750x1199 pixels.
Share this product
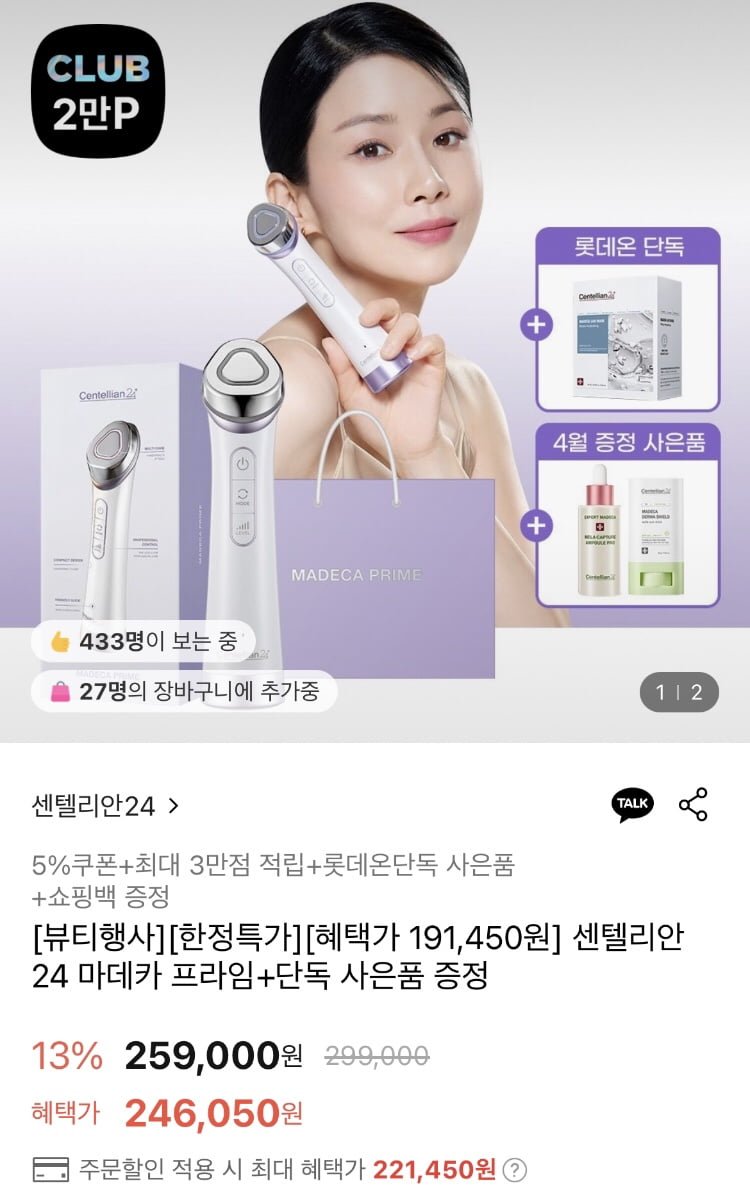pyautogui.click(x=693, y=804)
